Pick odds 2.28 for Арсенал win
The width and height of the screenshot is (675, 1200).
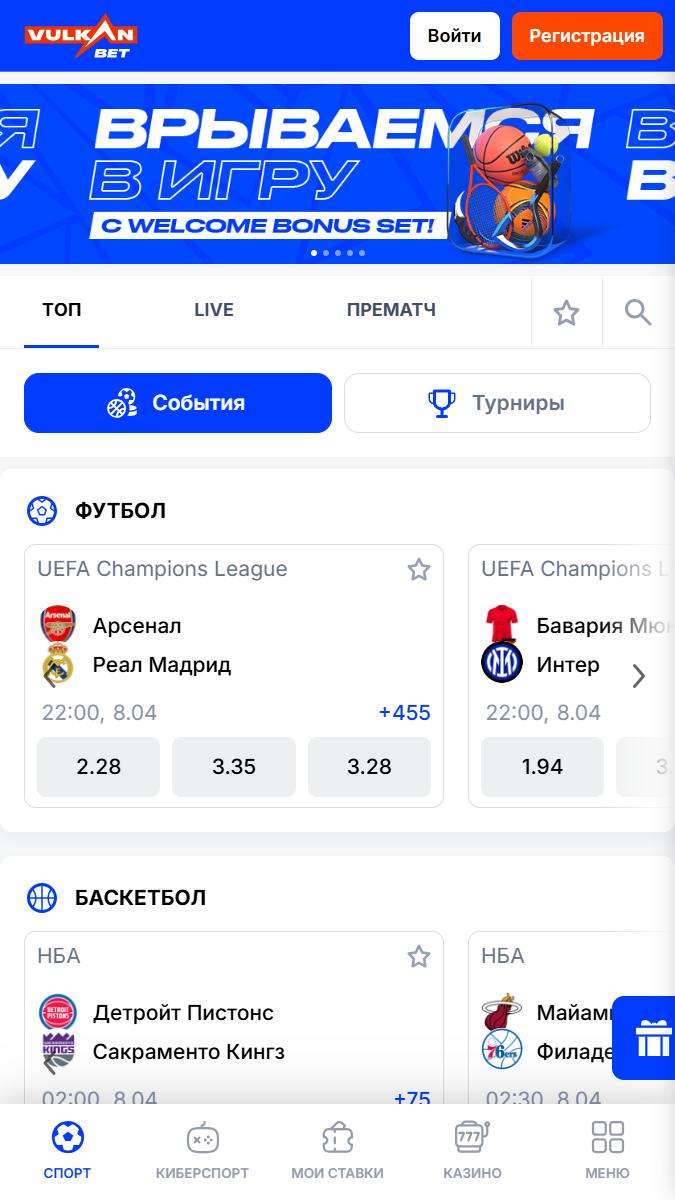click(98, 767)
